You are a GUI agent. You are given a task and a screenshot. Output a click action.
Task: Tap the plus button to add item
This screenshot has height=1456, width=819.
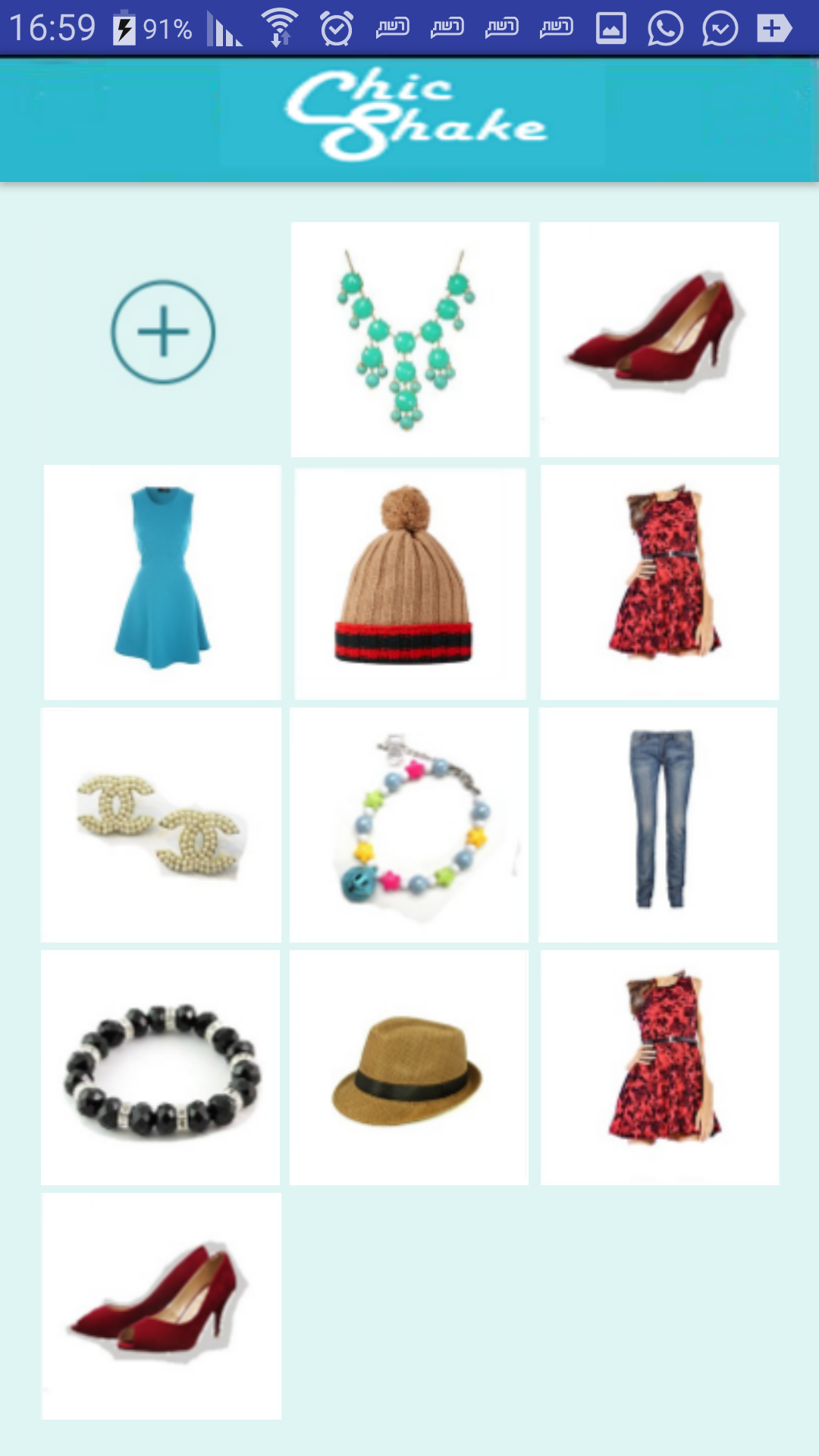pos(163,332)
